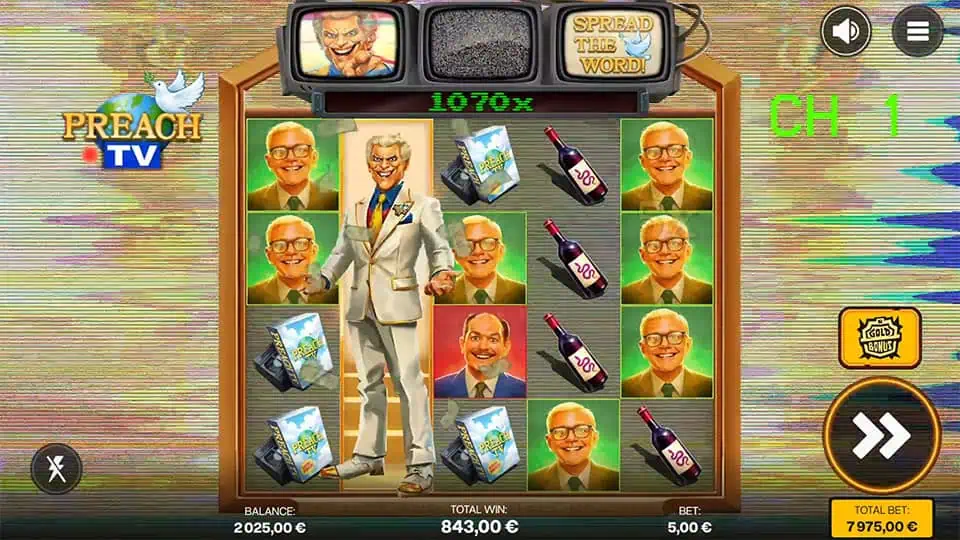Mute the game sound
The width and height of the screenshot is (960, 540).
(x=846, y=31)
